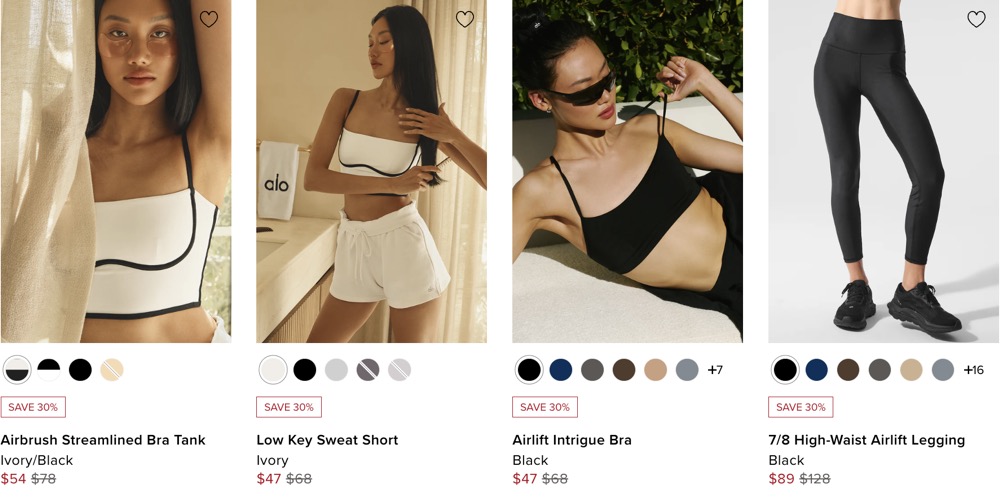Choose cream swatch for Airbrush Bra Tank

point(112,370)
